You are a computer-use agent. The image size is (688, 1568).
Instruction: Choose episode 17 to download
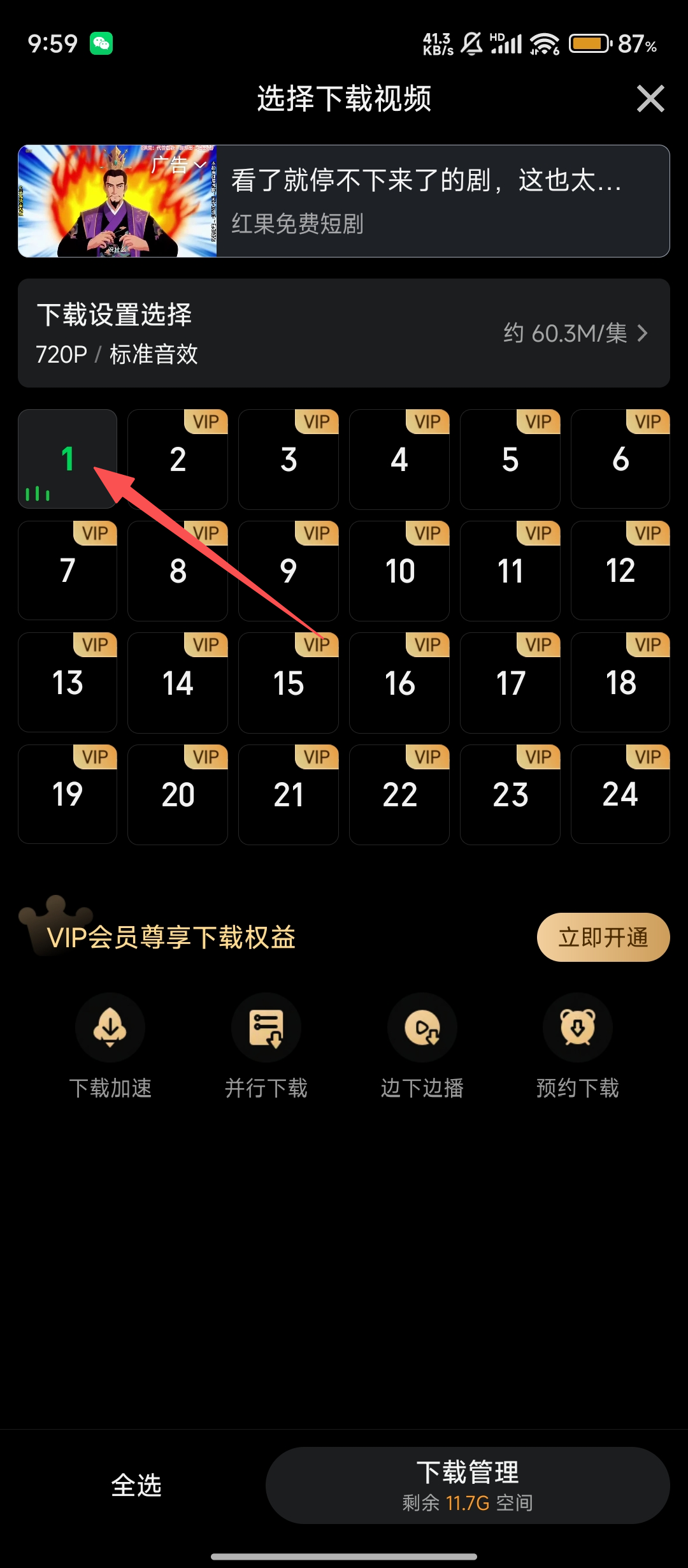[x=510, y=683]
